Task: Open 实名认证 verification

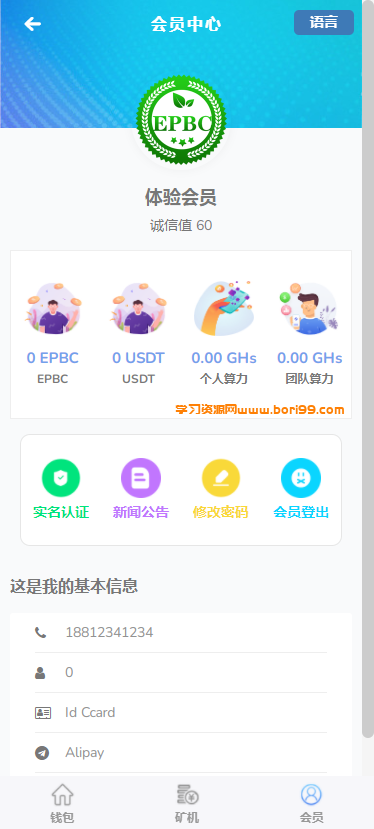Action: point(61,489)
